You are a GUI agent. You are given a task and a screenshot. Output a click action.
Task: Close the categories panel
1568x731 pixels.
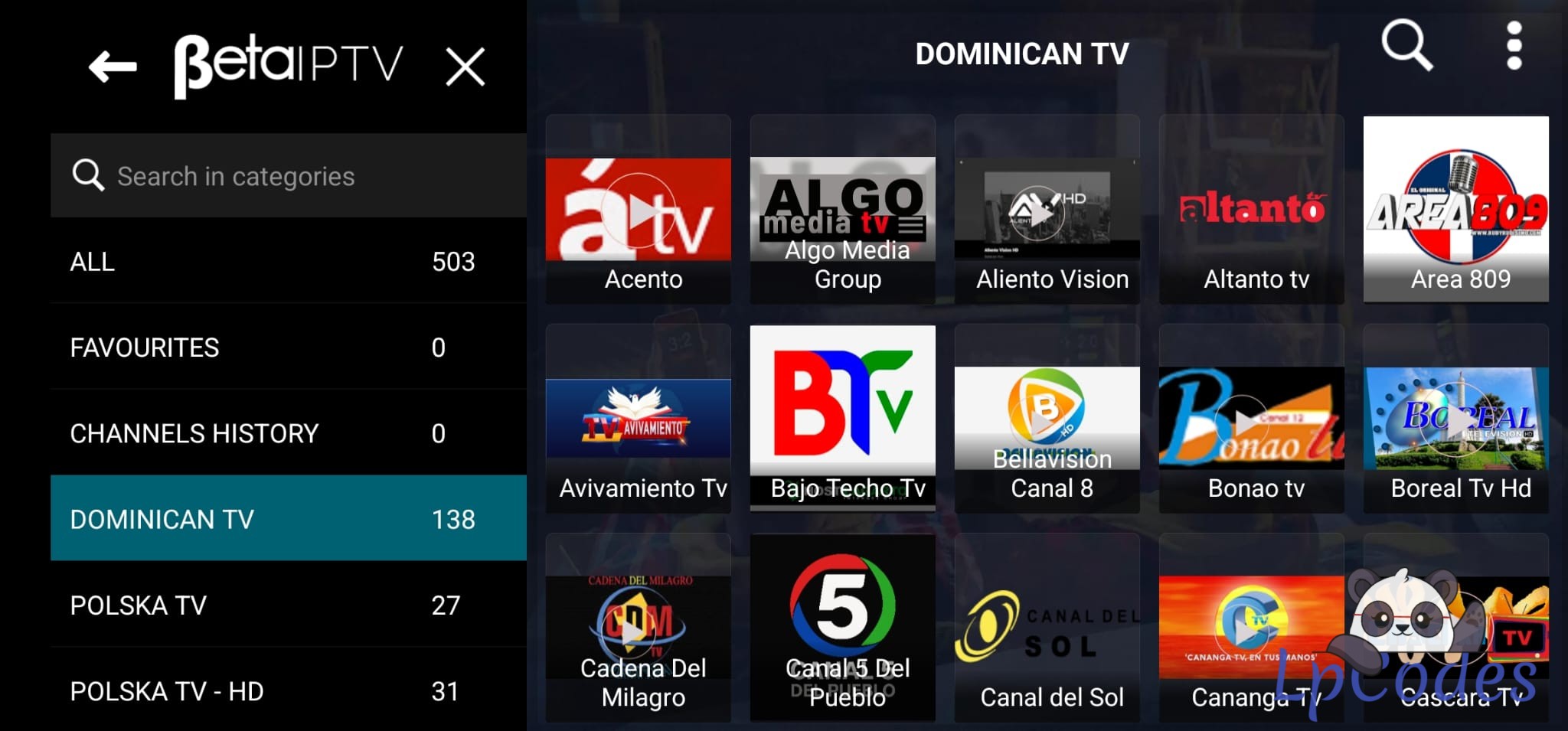coord(465,67)
